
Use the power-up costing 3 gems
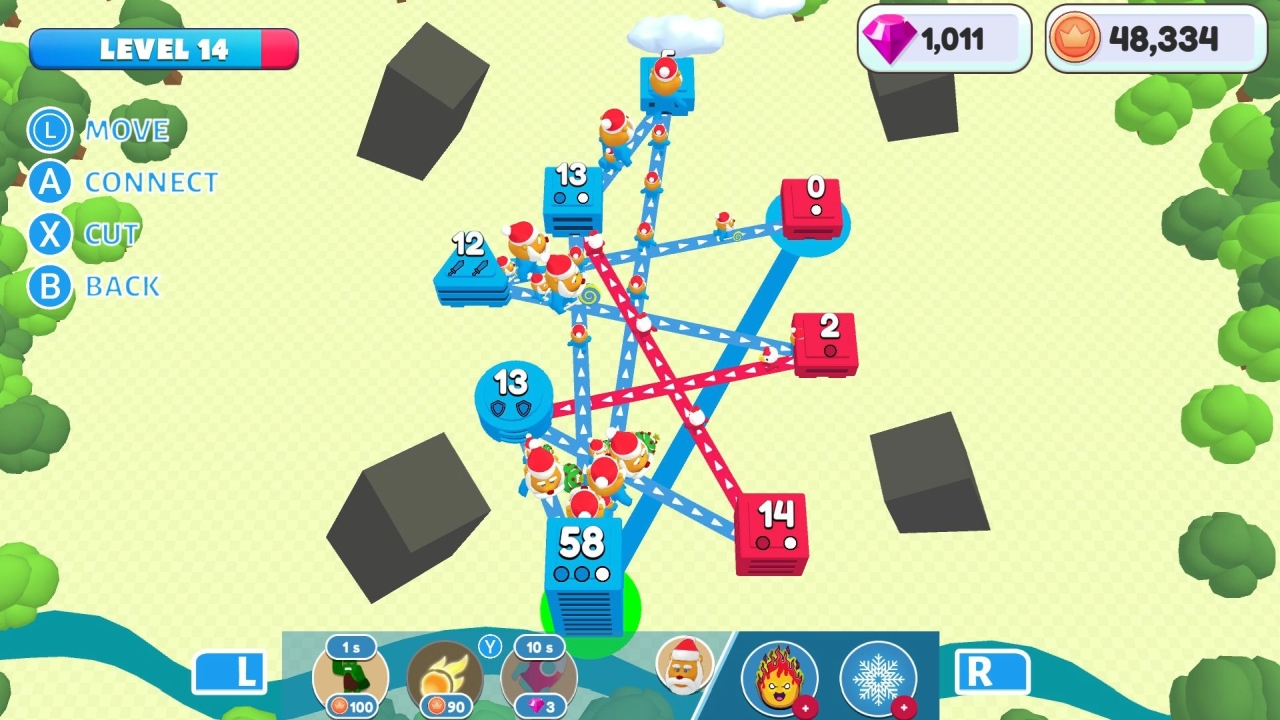(538, 678)
